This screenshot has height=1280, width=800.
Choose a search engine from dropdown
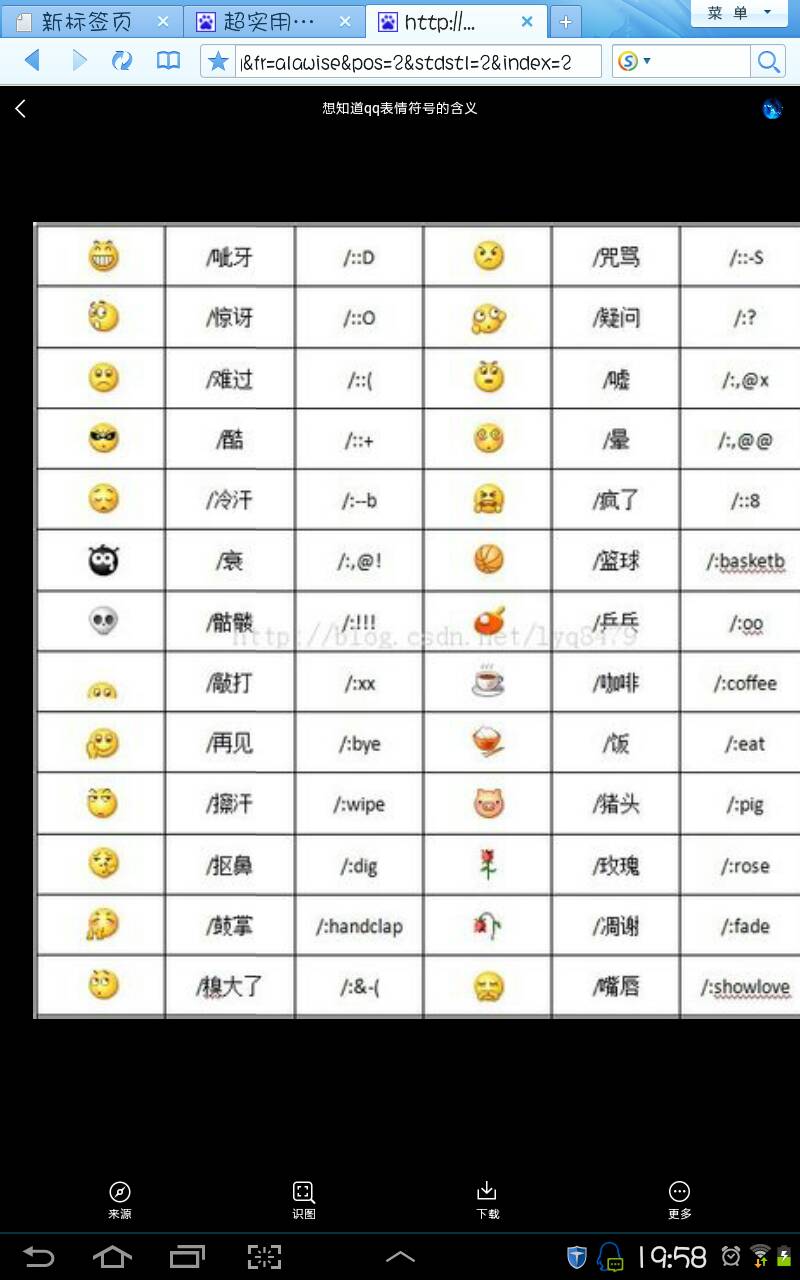pyautogui.click(x=635, y=62)
